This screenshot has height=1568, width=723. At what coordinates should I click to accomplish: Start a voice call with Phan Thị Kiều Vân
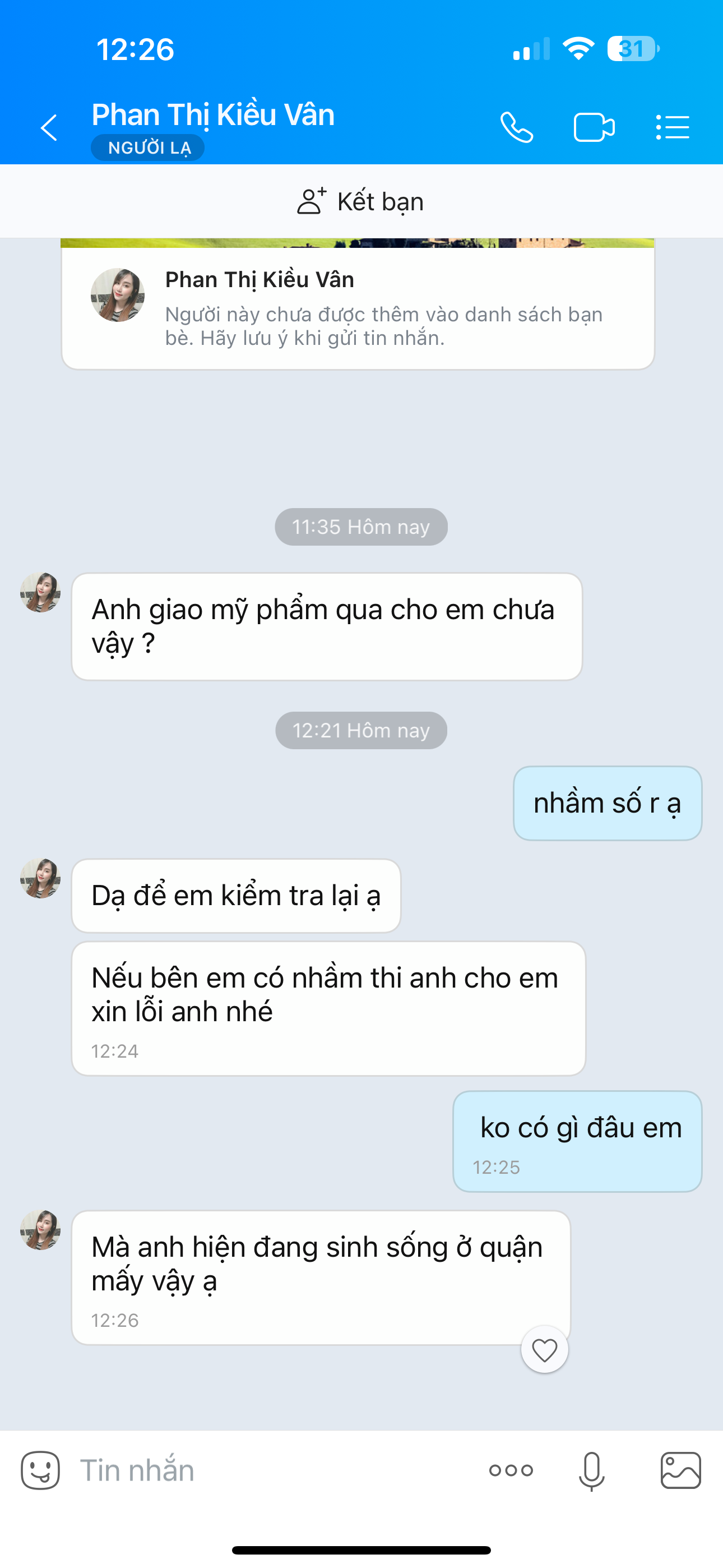pyautogui.click(x=517, y=128)
